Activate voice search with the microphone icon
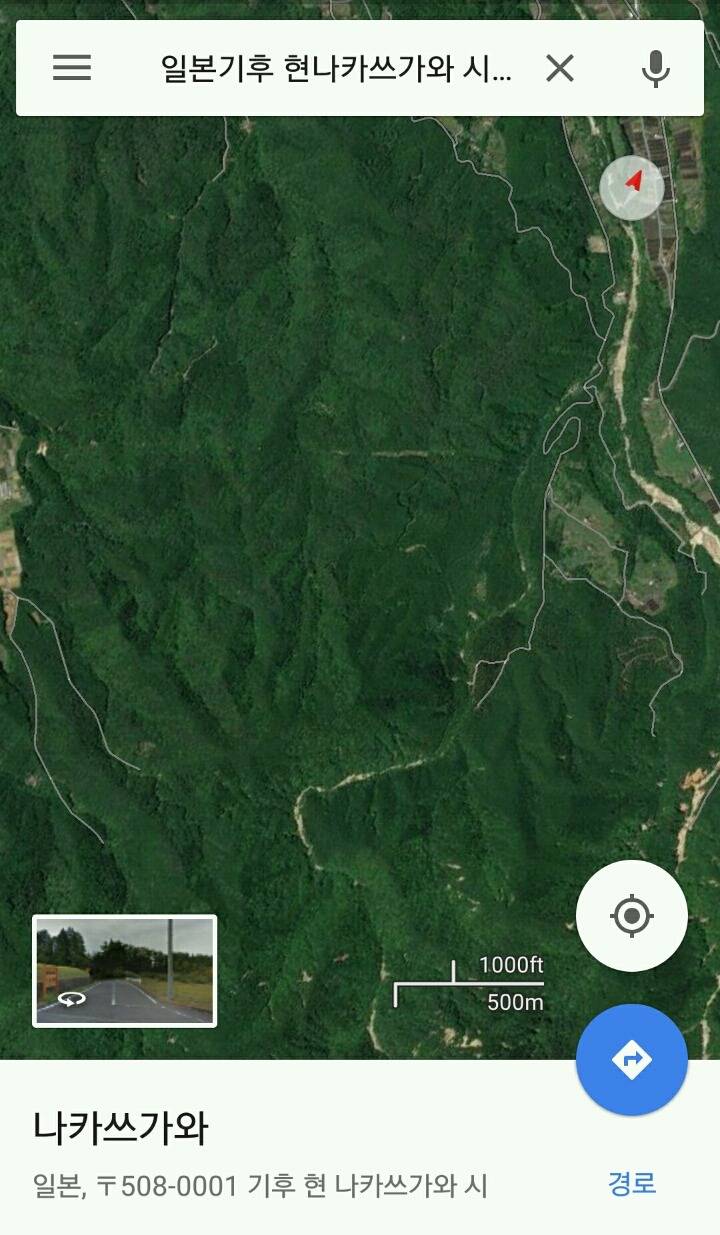Viewport: 720px width, 1235px height. pyautogui.click(x=655, y=68)
